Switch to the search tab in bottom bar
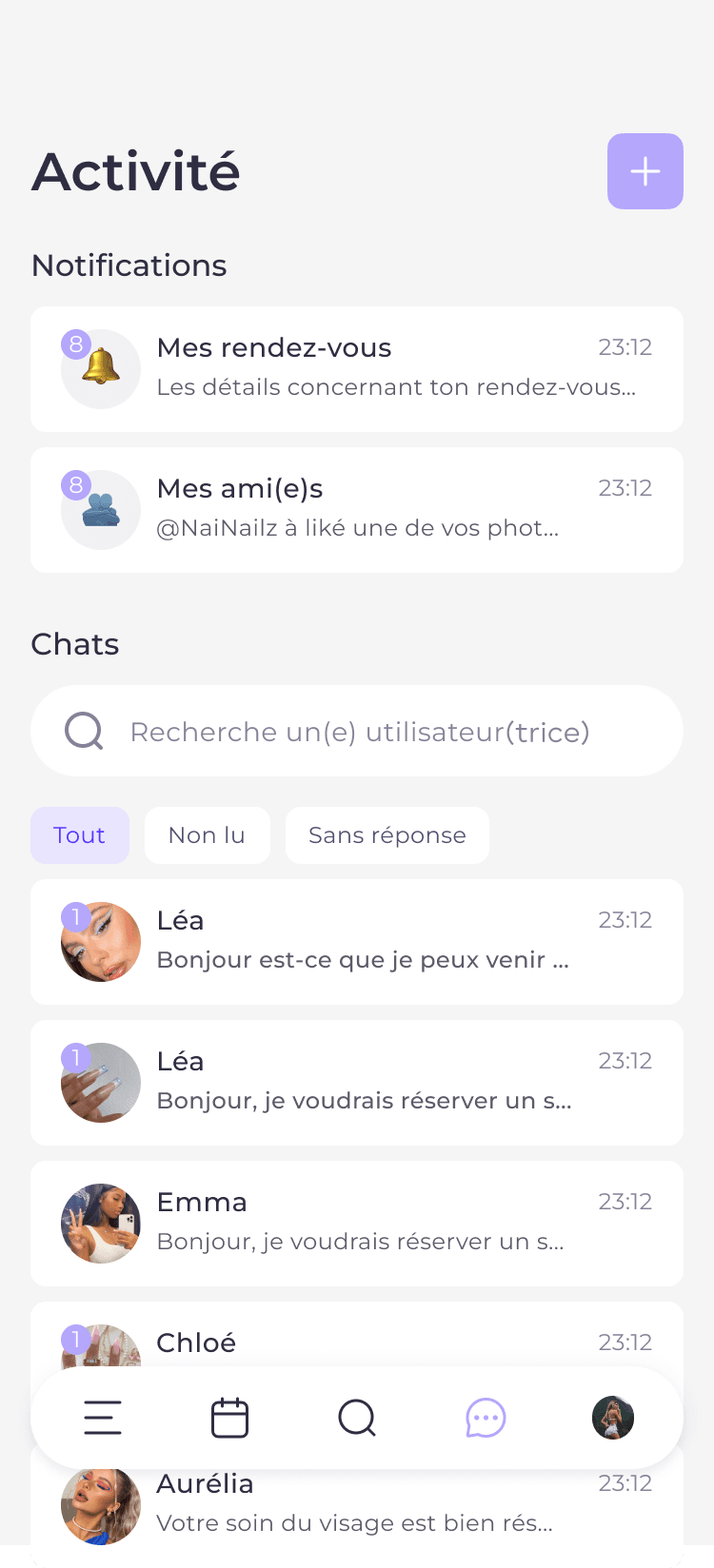This screenshot has width=714, height=1568. click(x=357, y=1418)
